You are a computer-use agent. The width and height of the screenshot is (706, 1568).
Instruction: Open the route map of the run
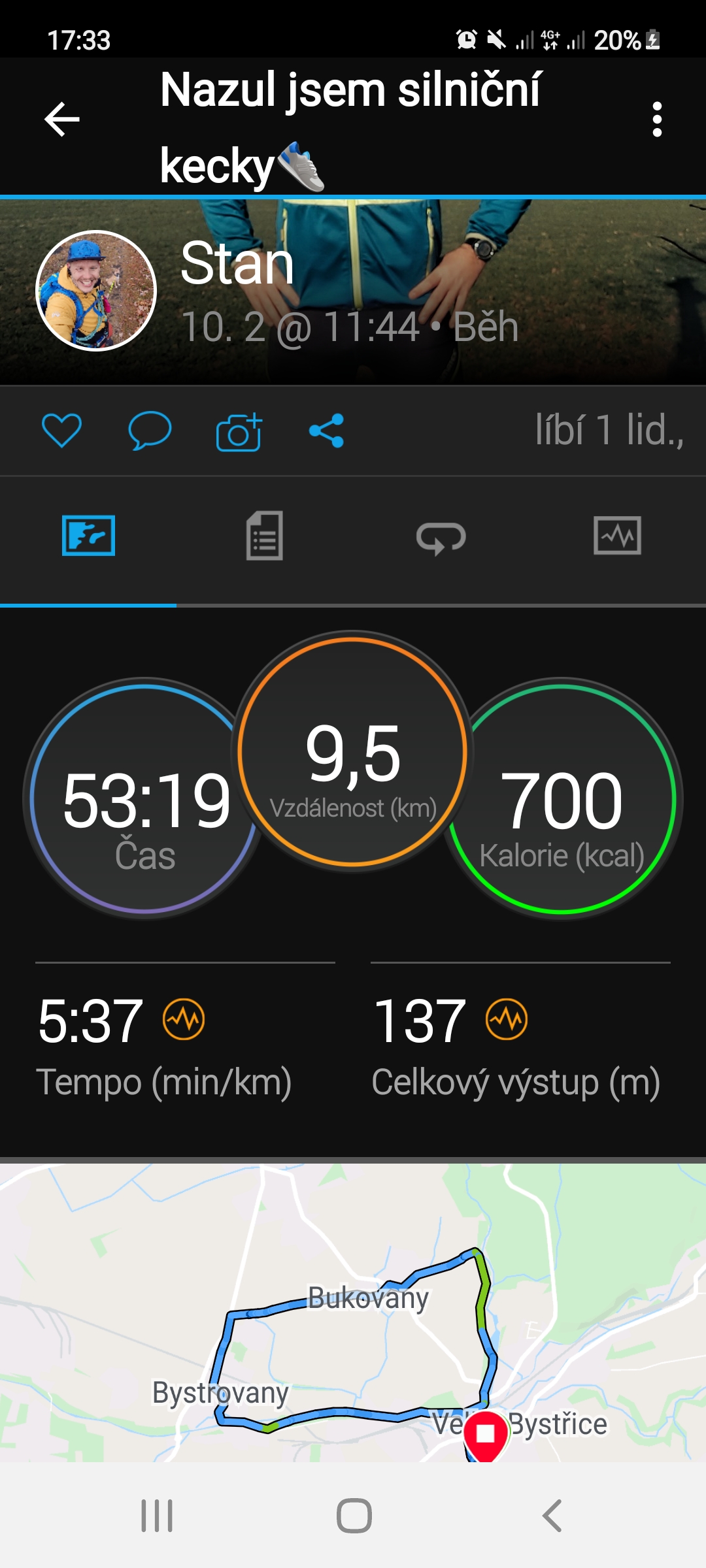click(x=353, y=1313)
